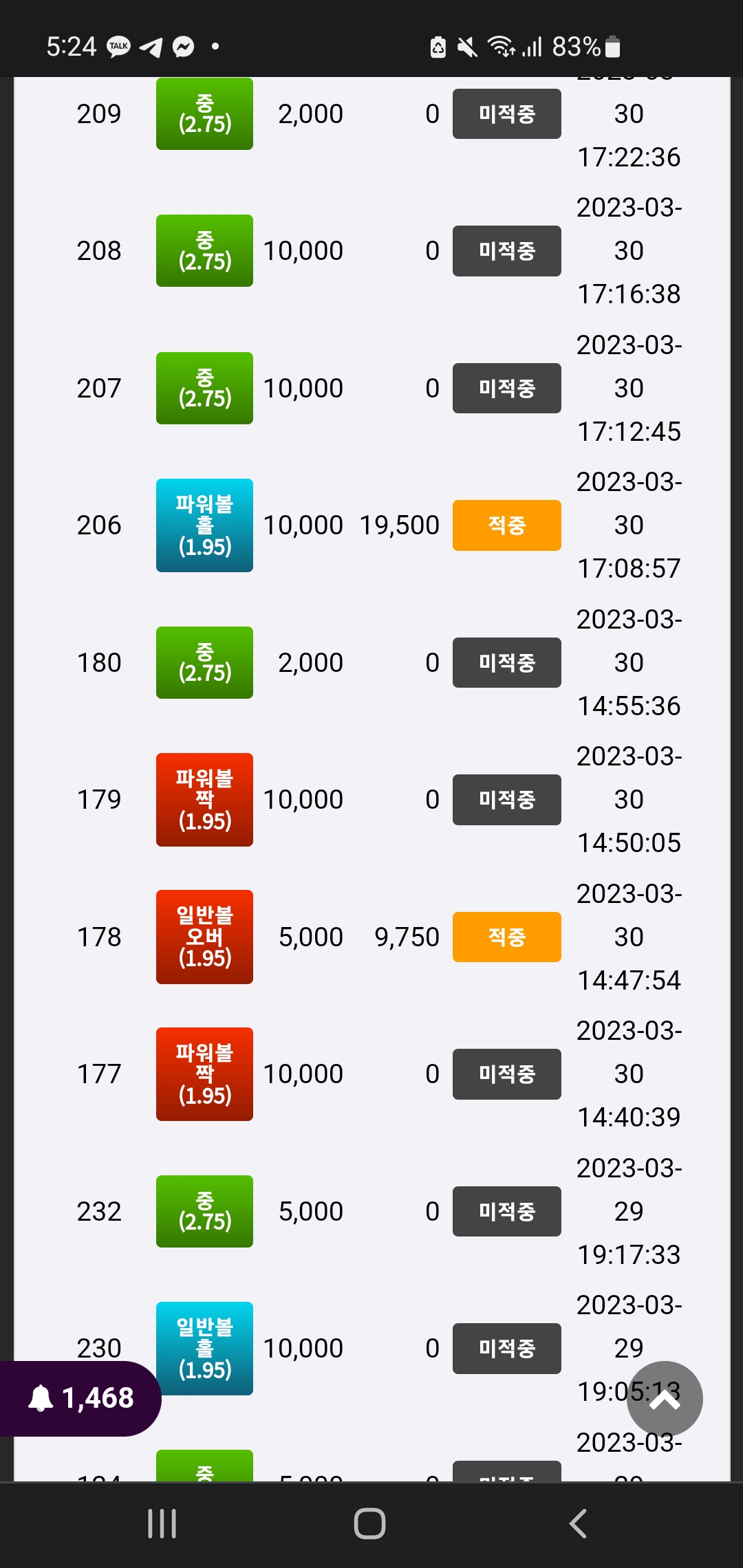Open the notifications bell showing 1,468

click(x=79, y=1398)
